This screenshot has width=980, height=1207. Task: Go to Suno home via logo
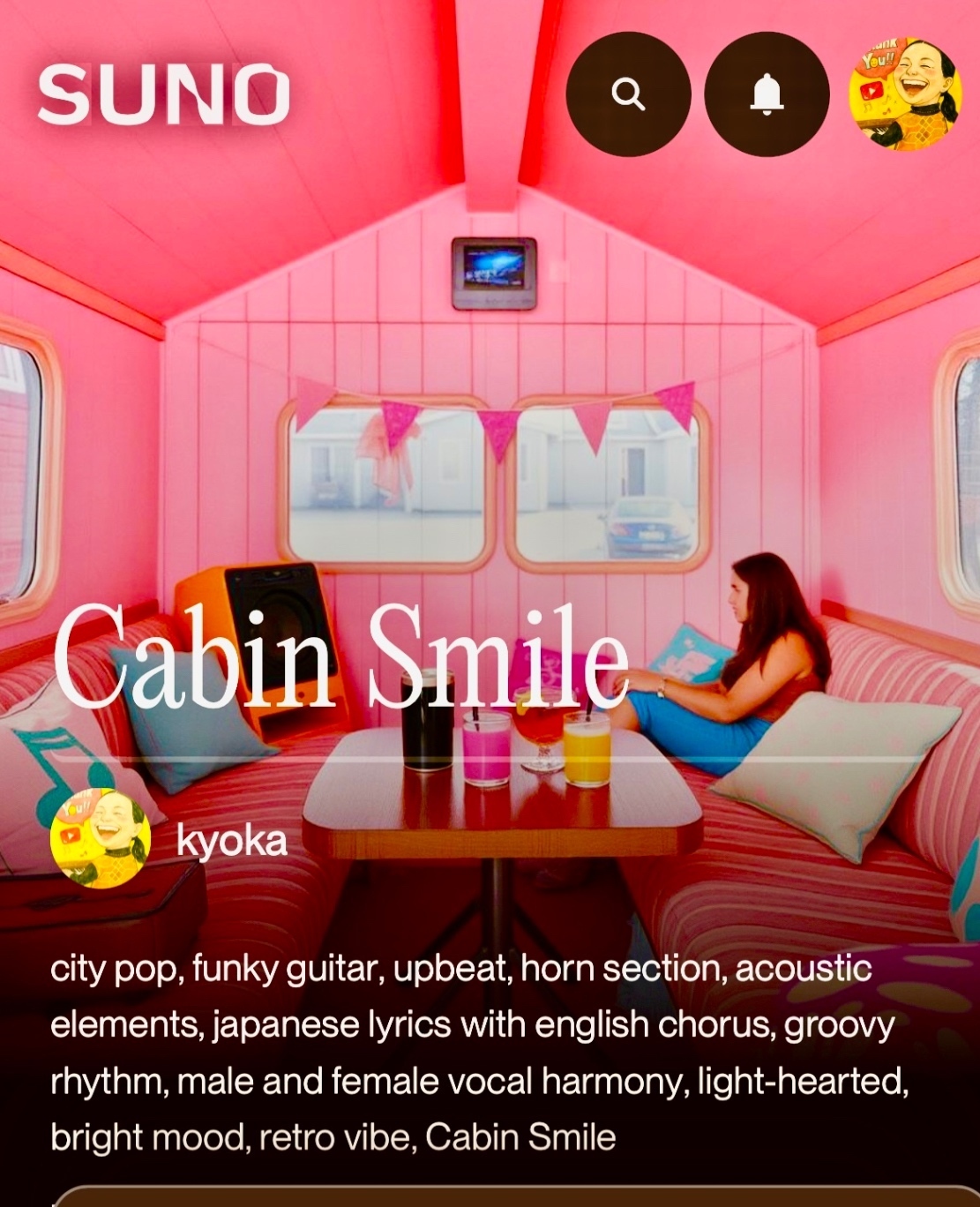pyautogui.click(x=164, y=94)
